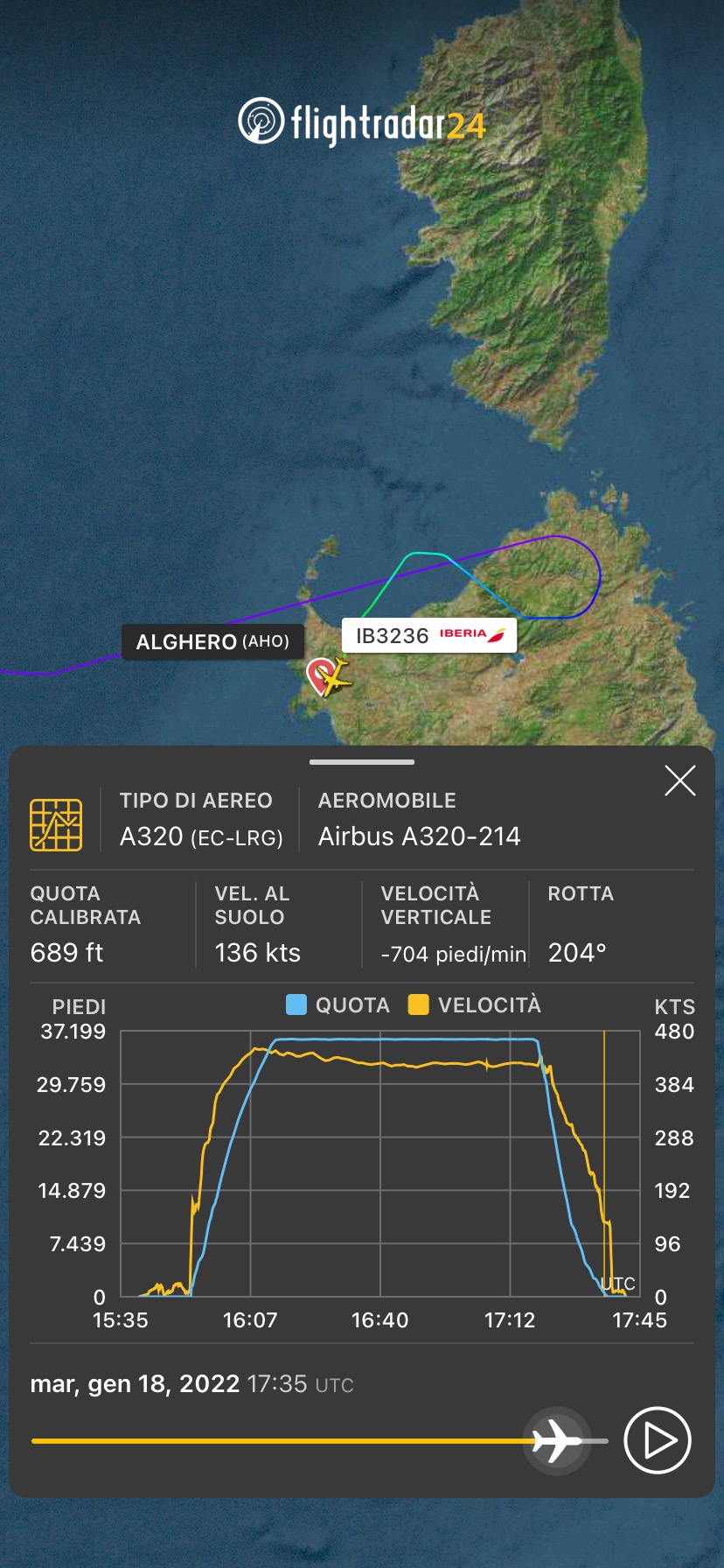Tap the airplane knob on the playback timeline
This screenshot has height=1568, width=724.
click(557, 1439)
